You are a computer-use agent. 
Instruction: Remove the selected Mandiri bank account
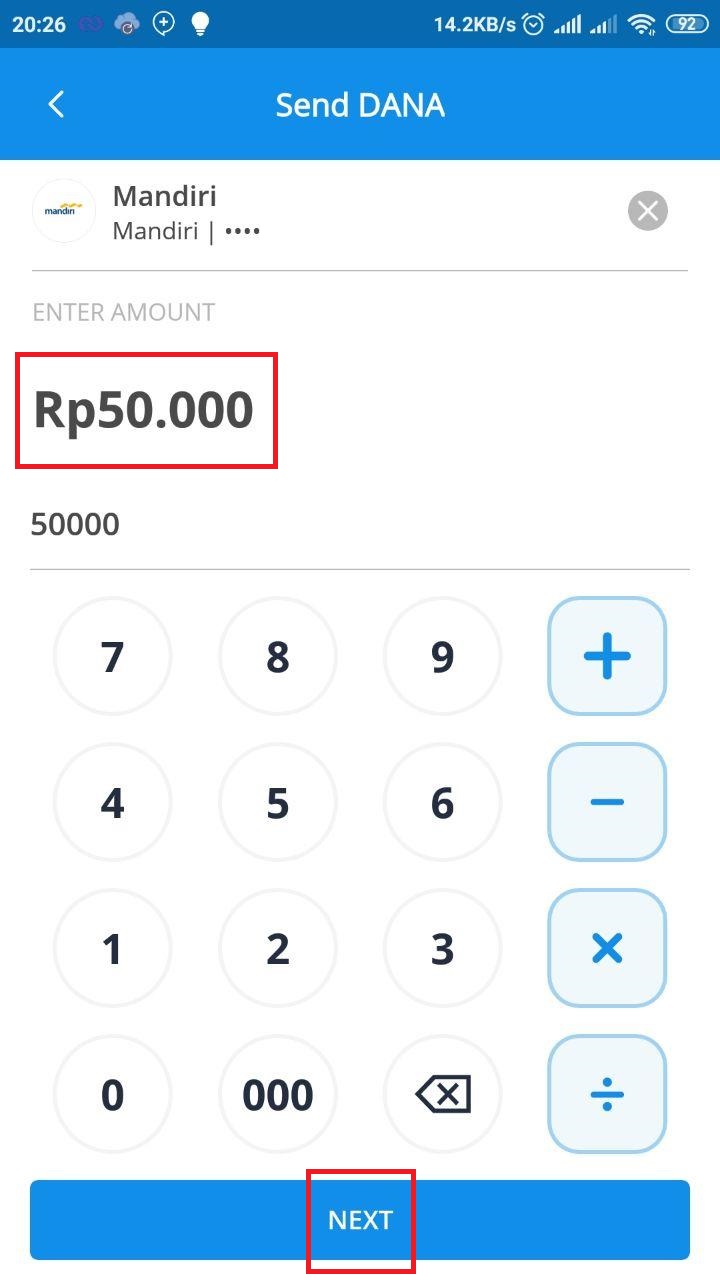[648, 211]
